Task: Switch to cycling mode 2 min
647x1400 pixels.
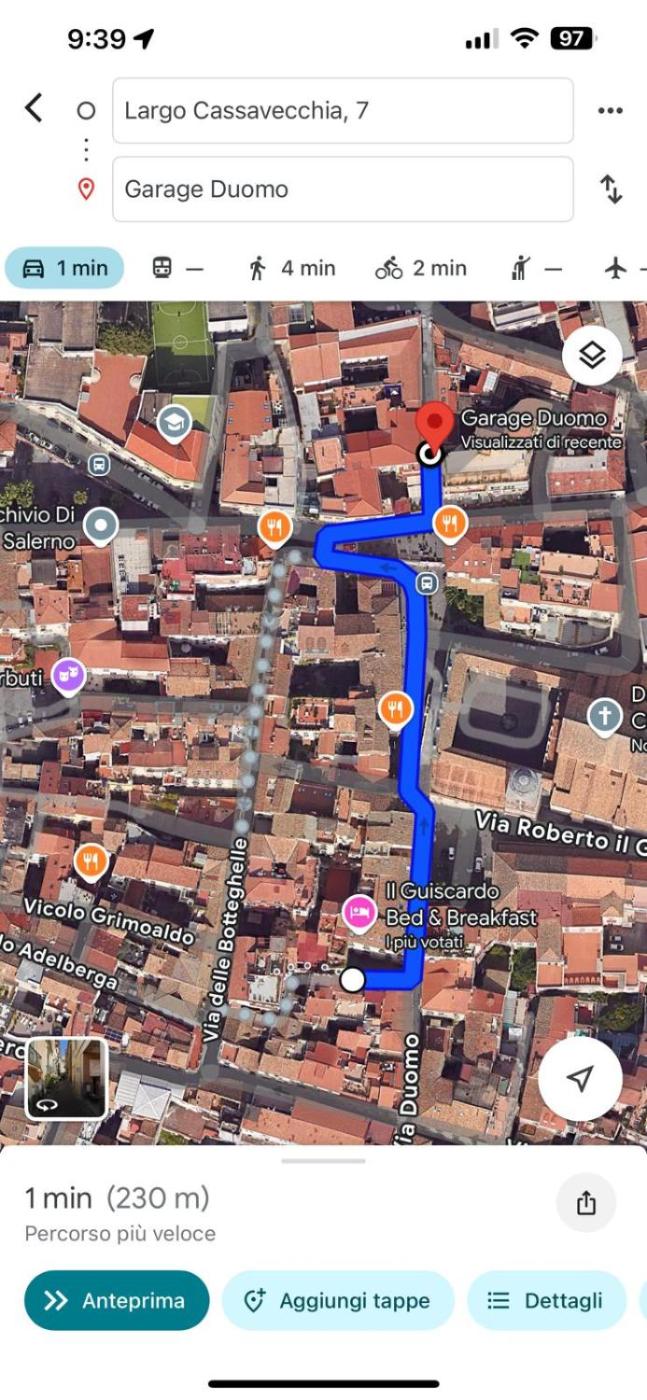Action: pyautogui.click(x=421, y=268)
